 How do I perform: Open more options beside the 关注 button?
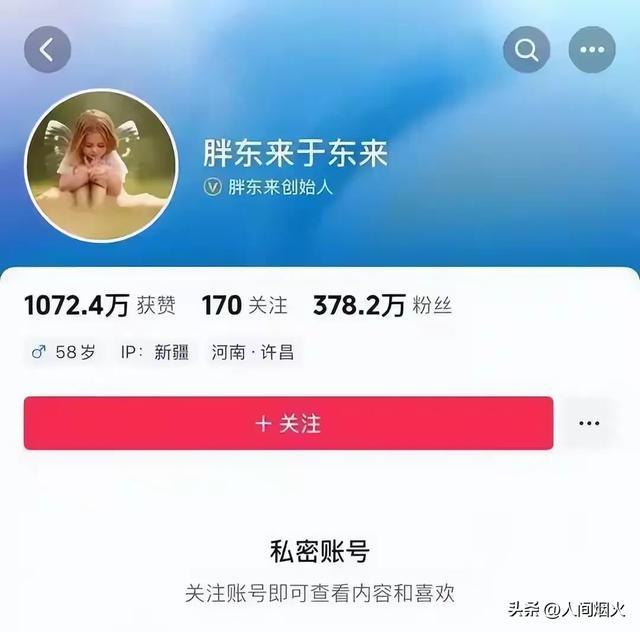tap(590, 423)
